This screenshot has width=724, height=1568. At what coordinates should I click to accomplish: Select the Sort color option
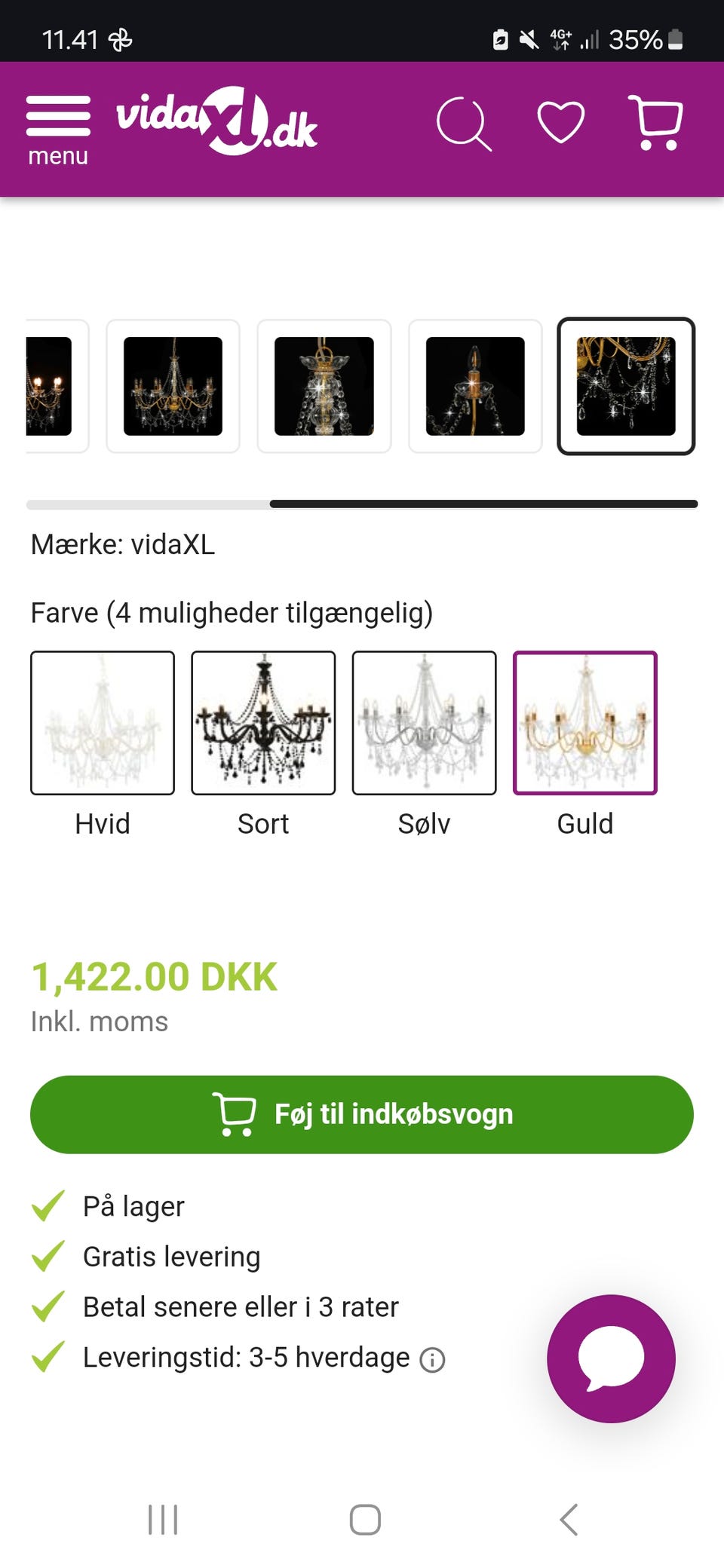(263, 722)
